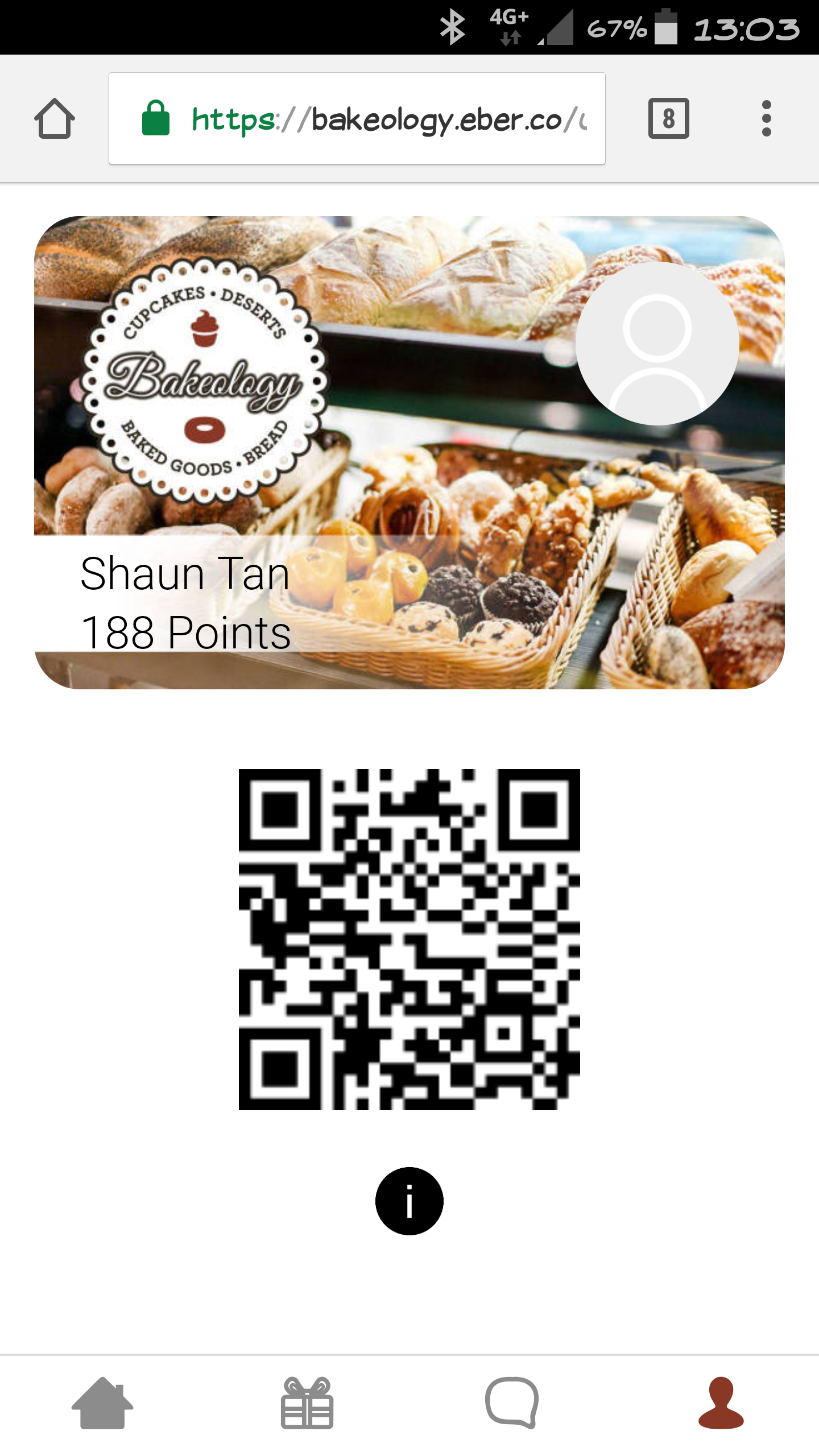
Task: Switch to the Rewards gift tab
Action: (x=307, y=1403)
